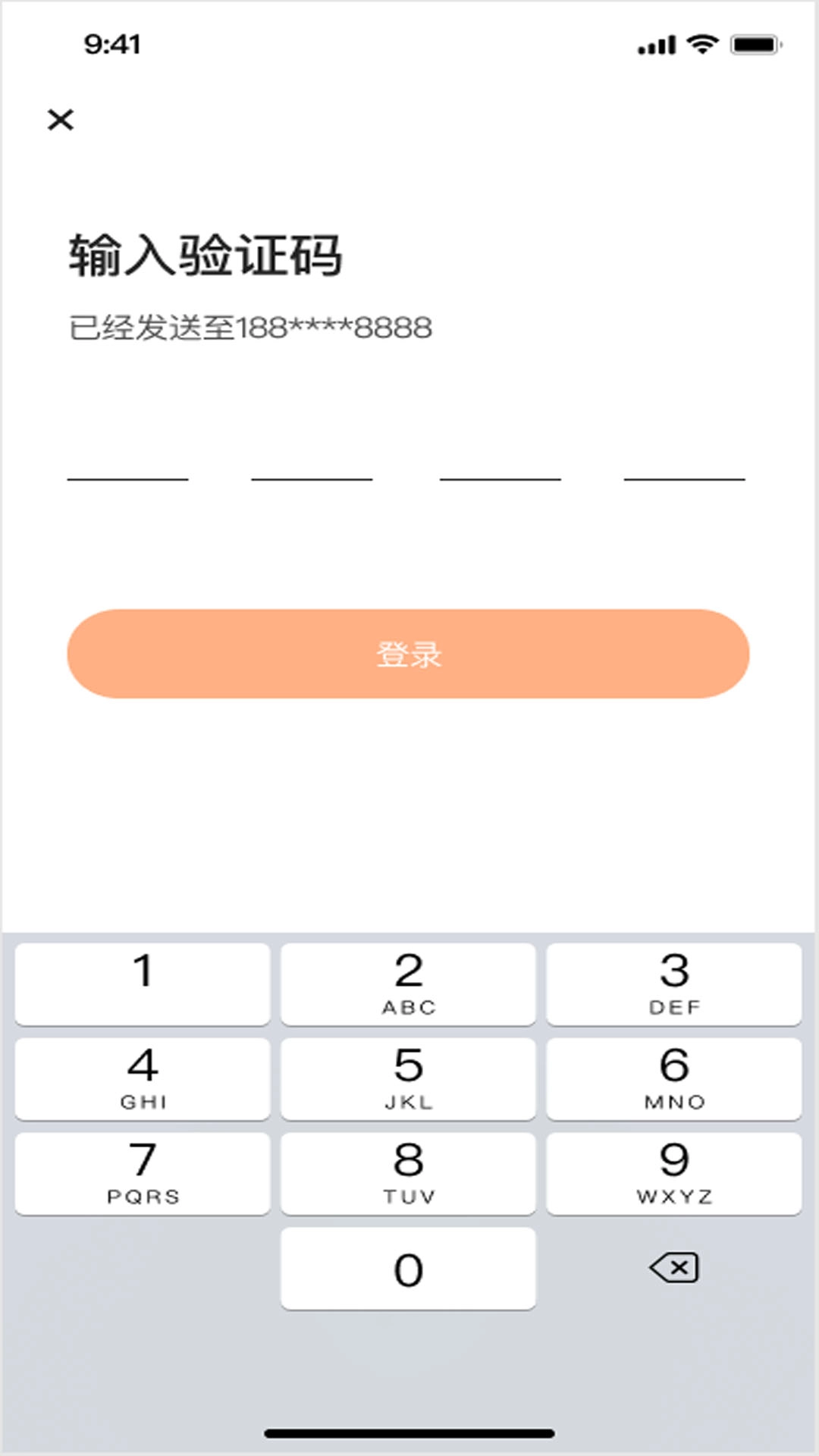The width and height of the screenshot is (819, 1456).
Task: Tap the number 1 key
Action: point(142,984)
